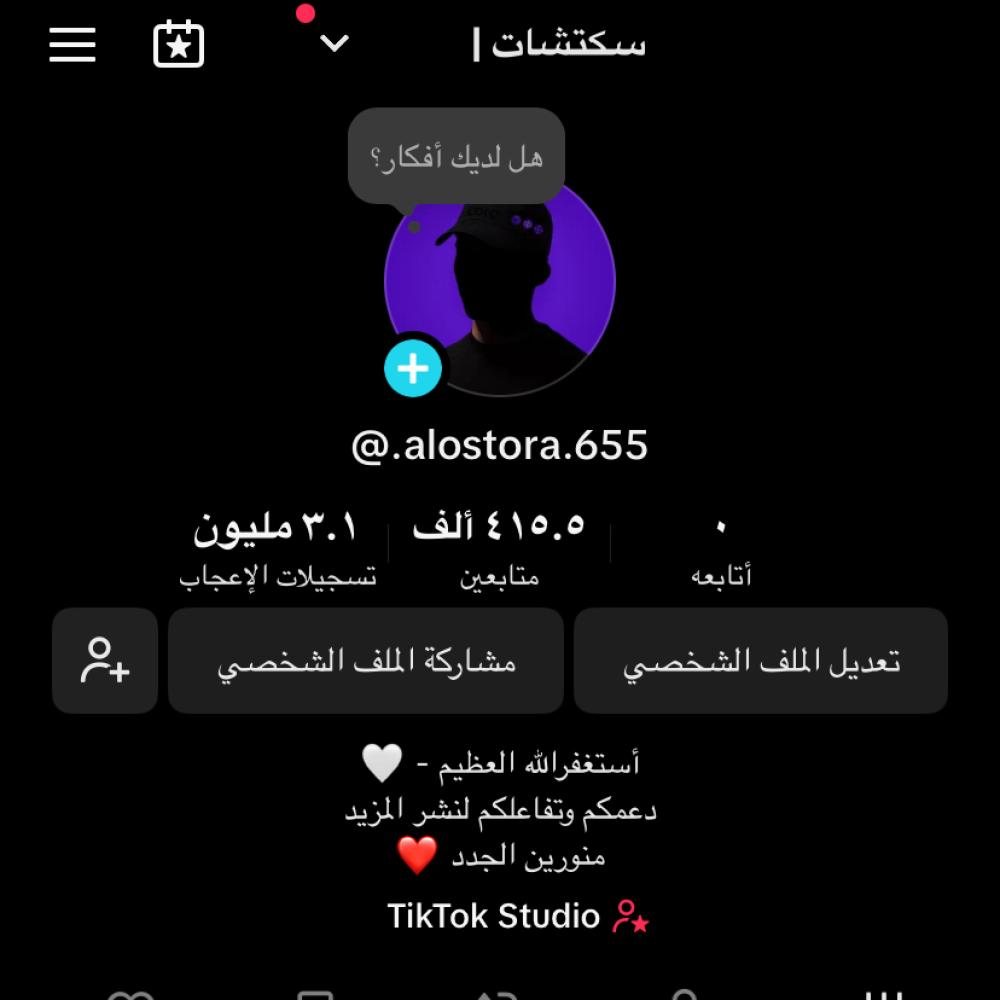The width and height of the screenshot is (1000, 1000).
Task: View the أتابعه following list
Action: (721, 548)
